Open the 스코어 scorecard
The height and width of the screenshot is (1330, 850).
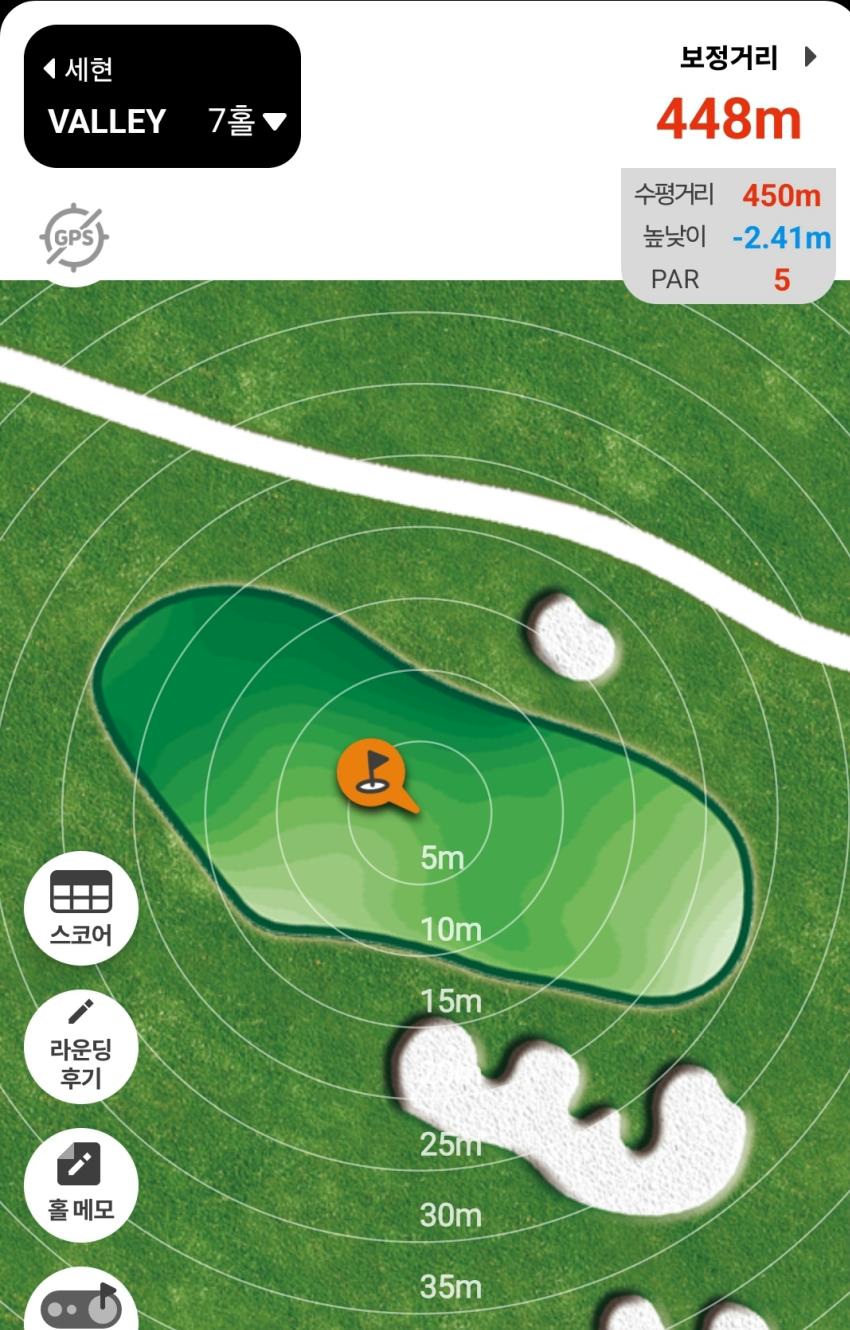(x=81, y=907)
